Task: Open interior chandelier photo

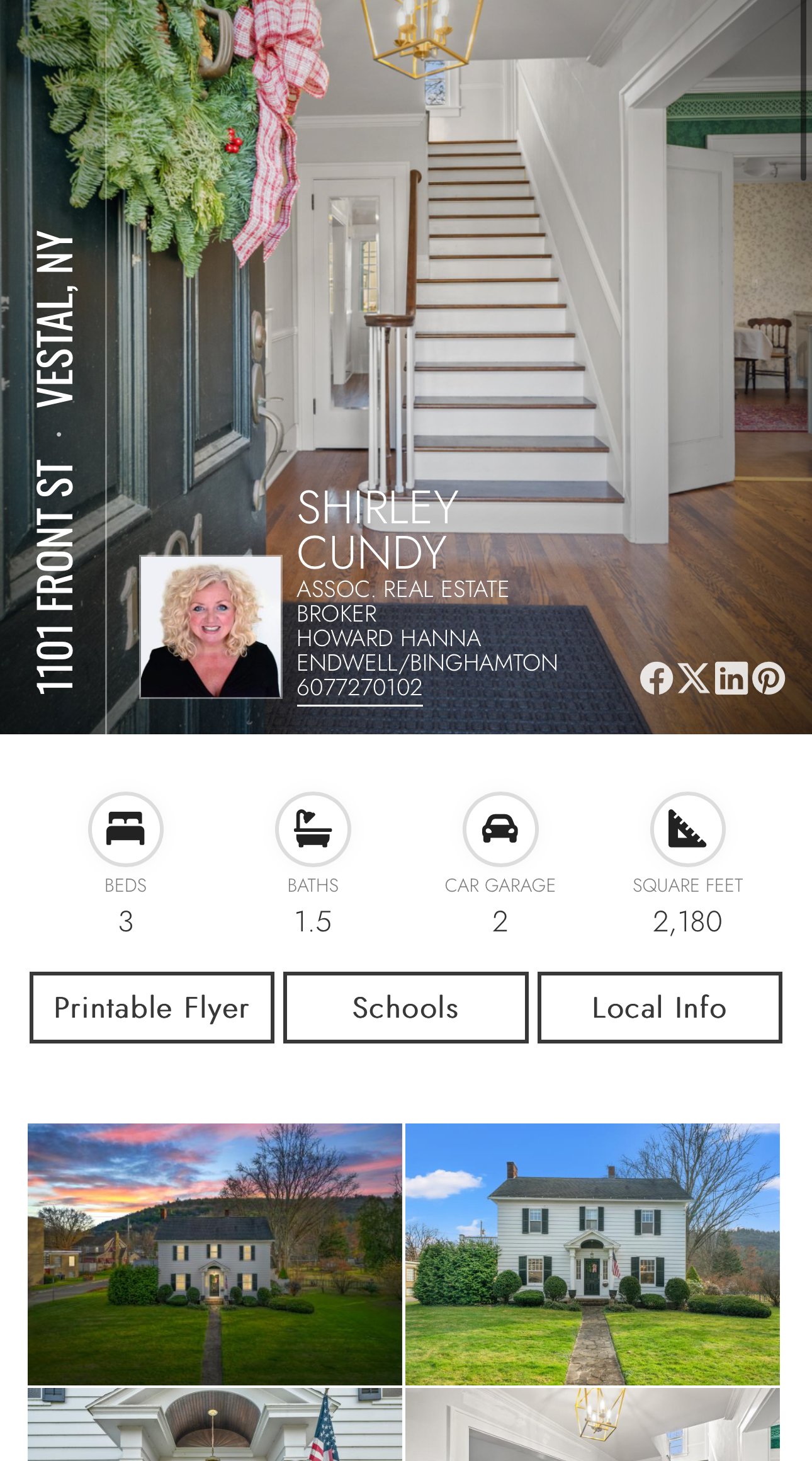Action: coord(592,1424)
